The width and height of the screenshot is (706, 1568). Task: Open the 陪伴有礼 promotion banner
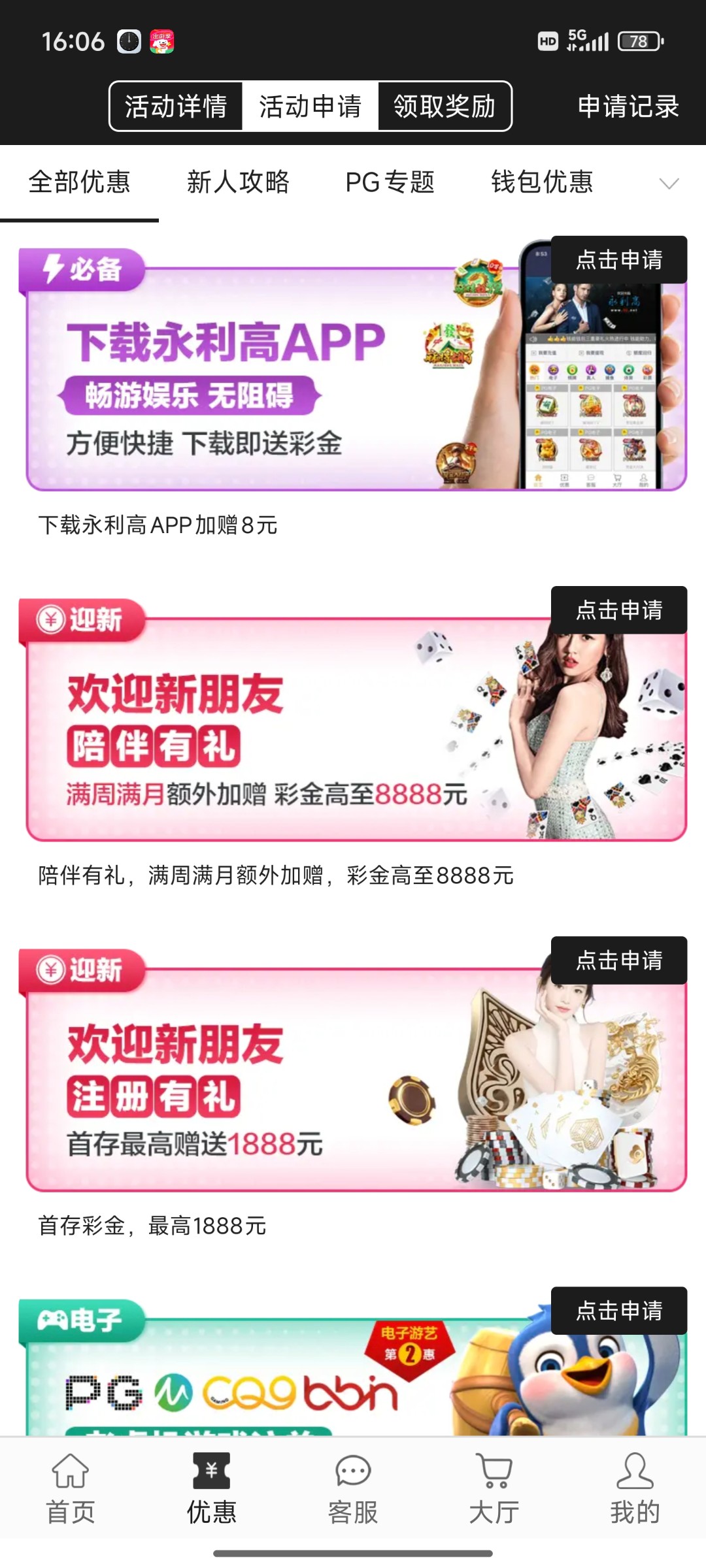tap(275, 732)
